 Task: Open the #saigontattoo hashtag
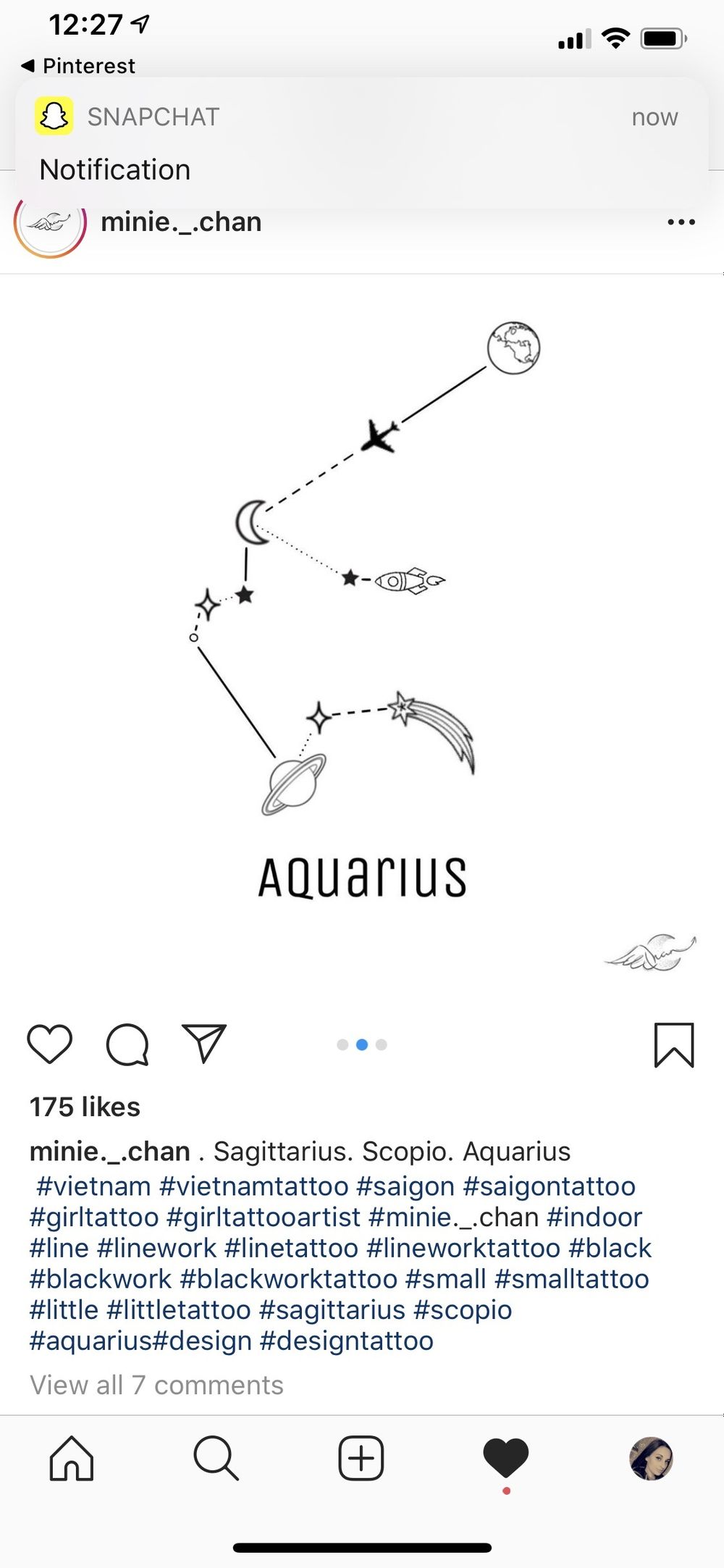click(x=549, y=1186)
